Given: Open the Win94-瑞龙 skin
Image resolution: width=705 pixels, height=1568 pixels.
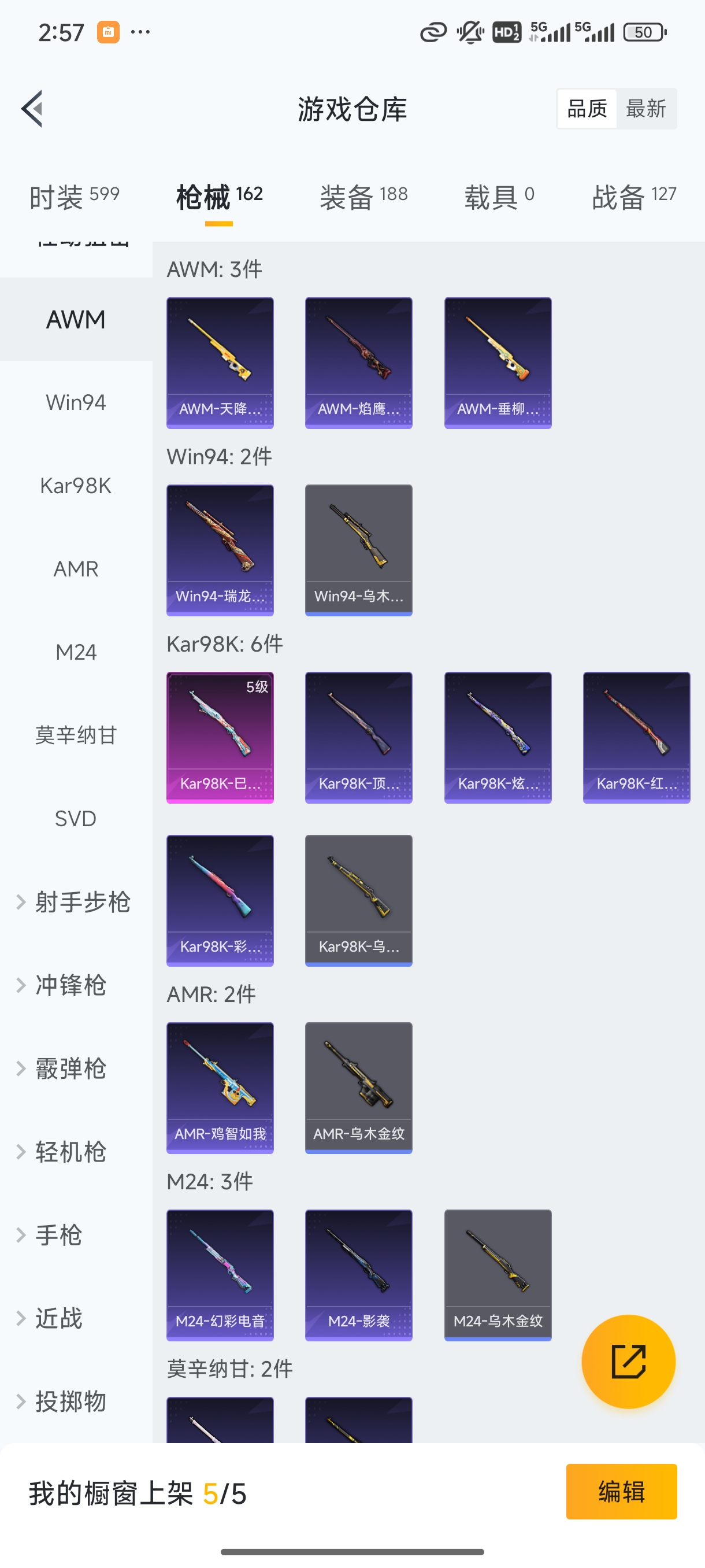Looking at the screenshot, I should pyautogui.click(x=220, y=550).
